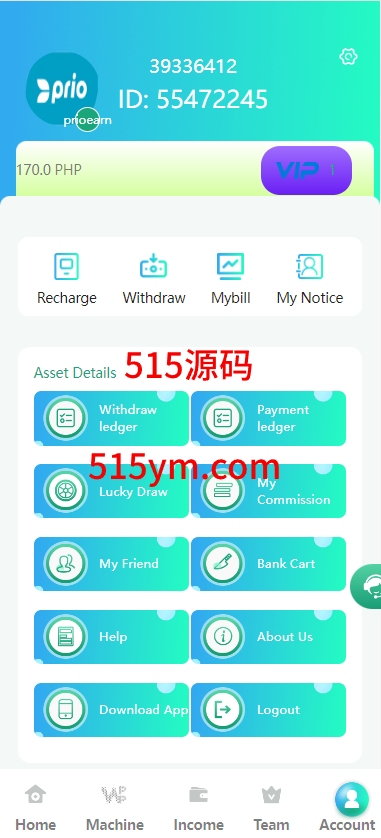Open the Help card
The width and height of the screenshot is (381, 838).
coord(111,637)
